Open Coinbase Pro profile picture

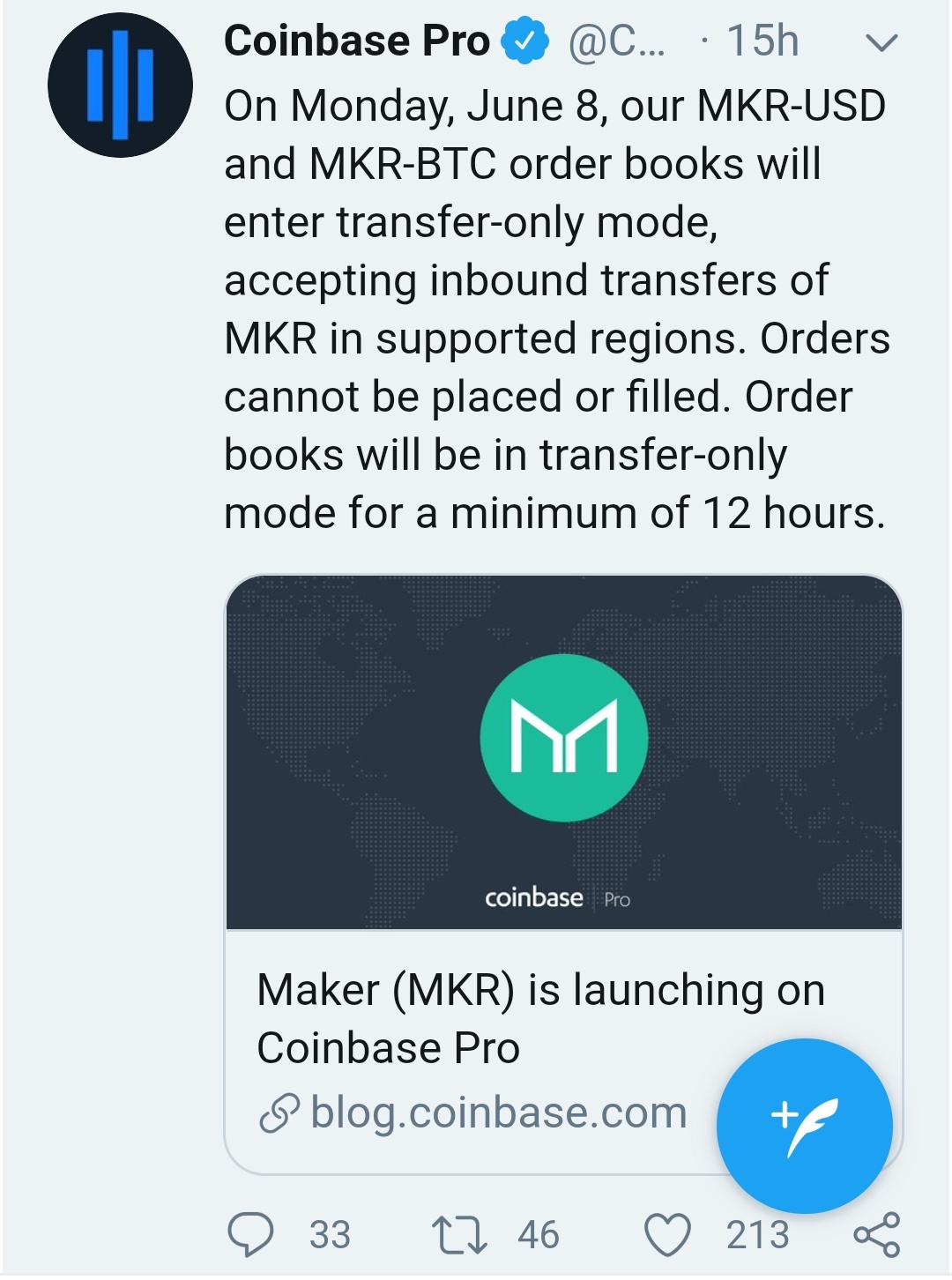coord(120,86)
